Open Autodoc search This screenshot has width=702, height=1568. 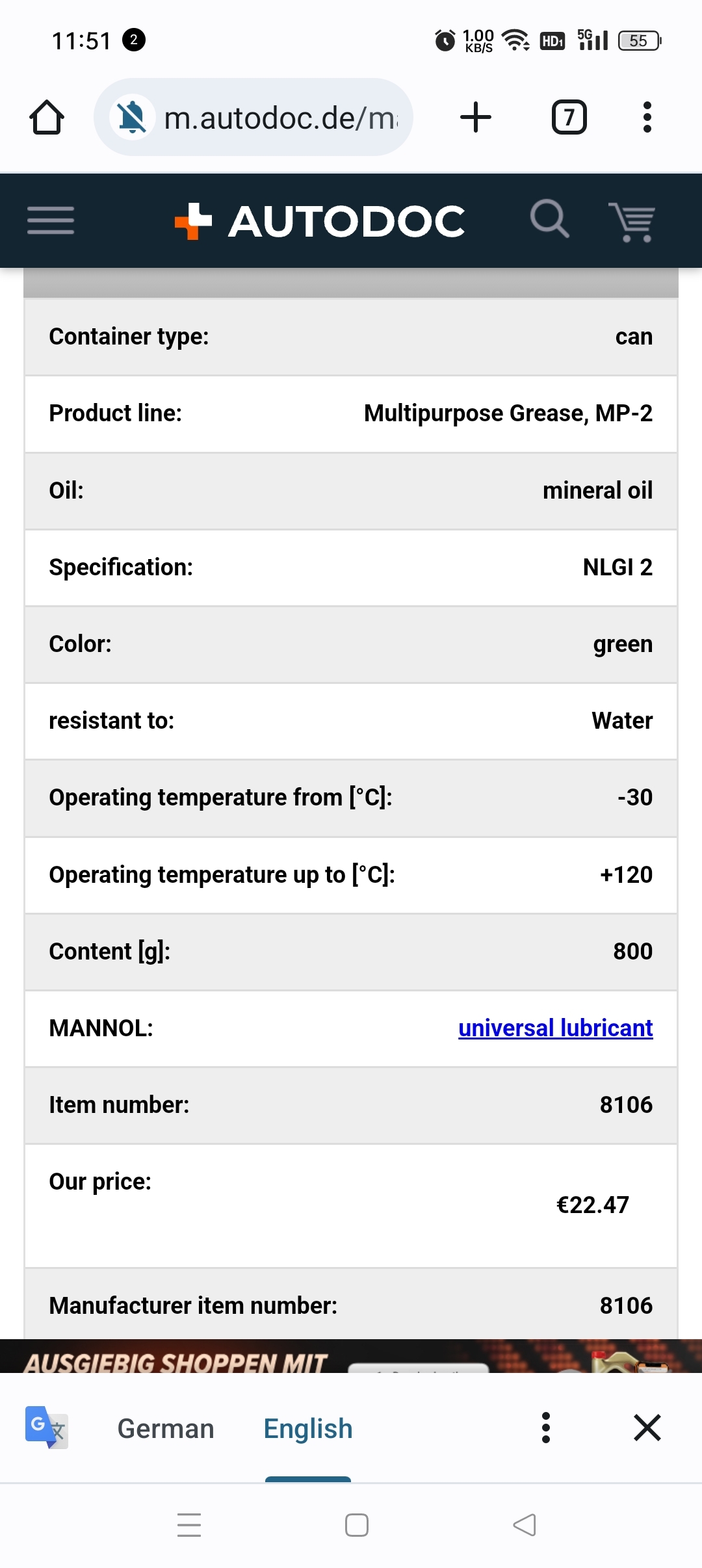click(550, 220)
